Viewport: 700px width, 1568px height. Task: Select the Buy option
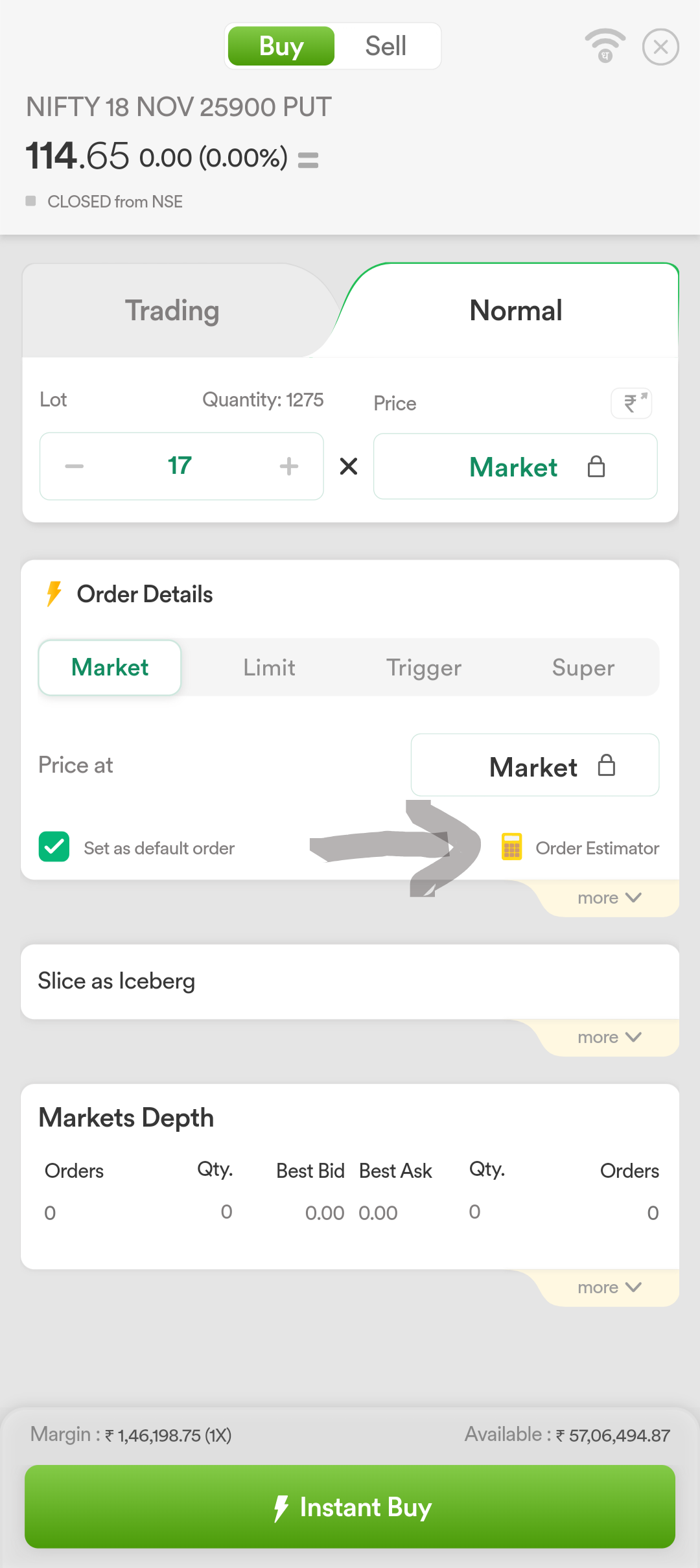pyautogui.click(x=281, y=46)
